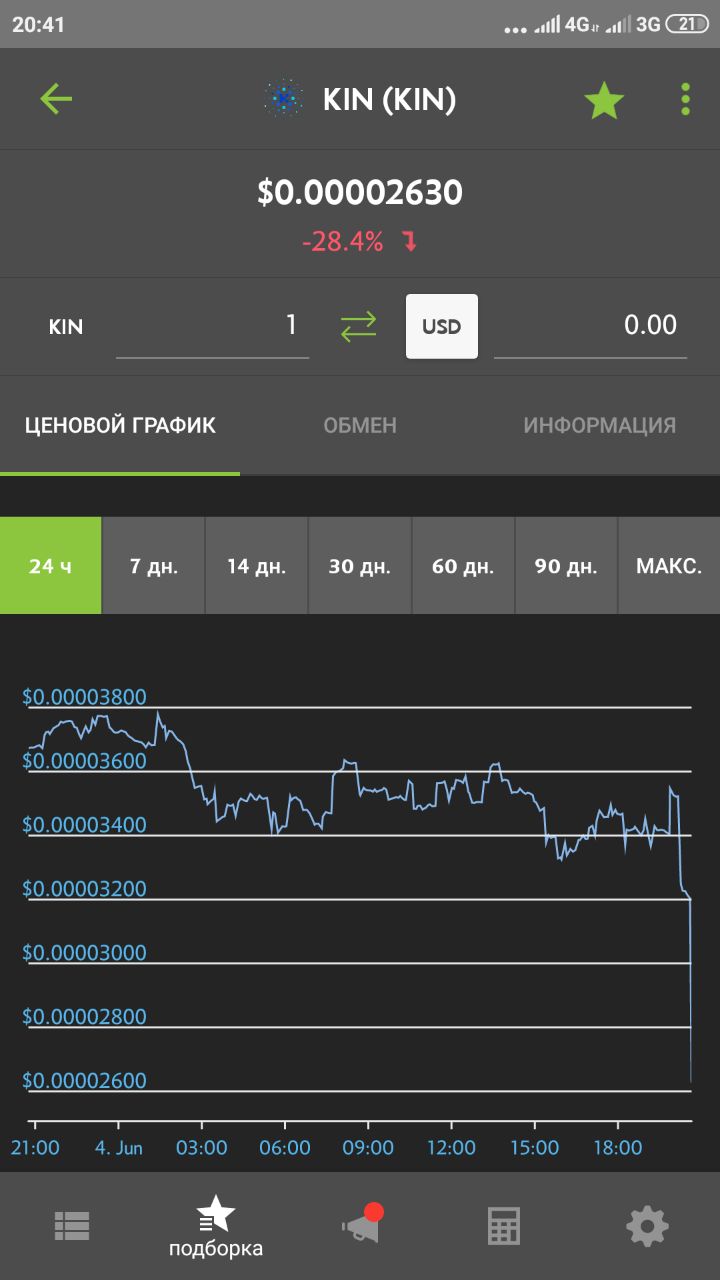Screen dimensions: 720x1280
Task: Select the 24 ч chart range
Action: (51, 566)
